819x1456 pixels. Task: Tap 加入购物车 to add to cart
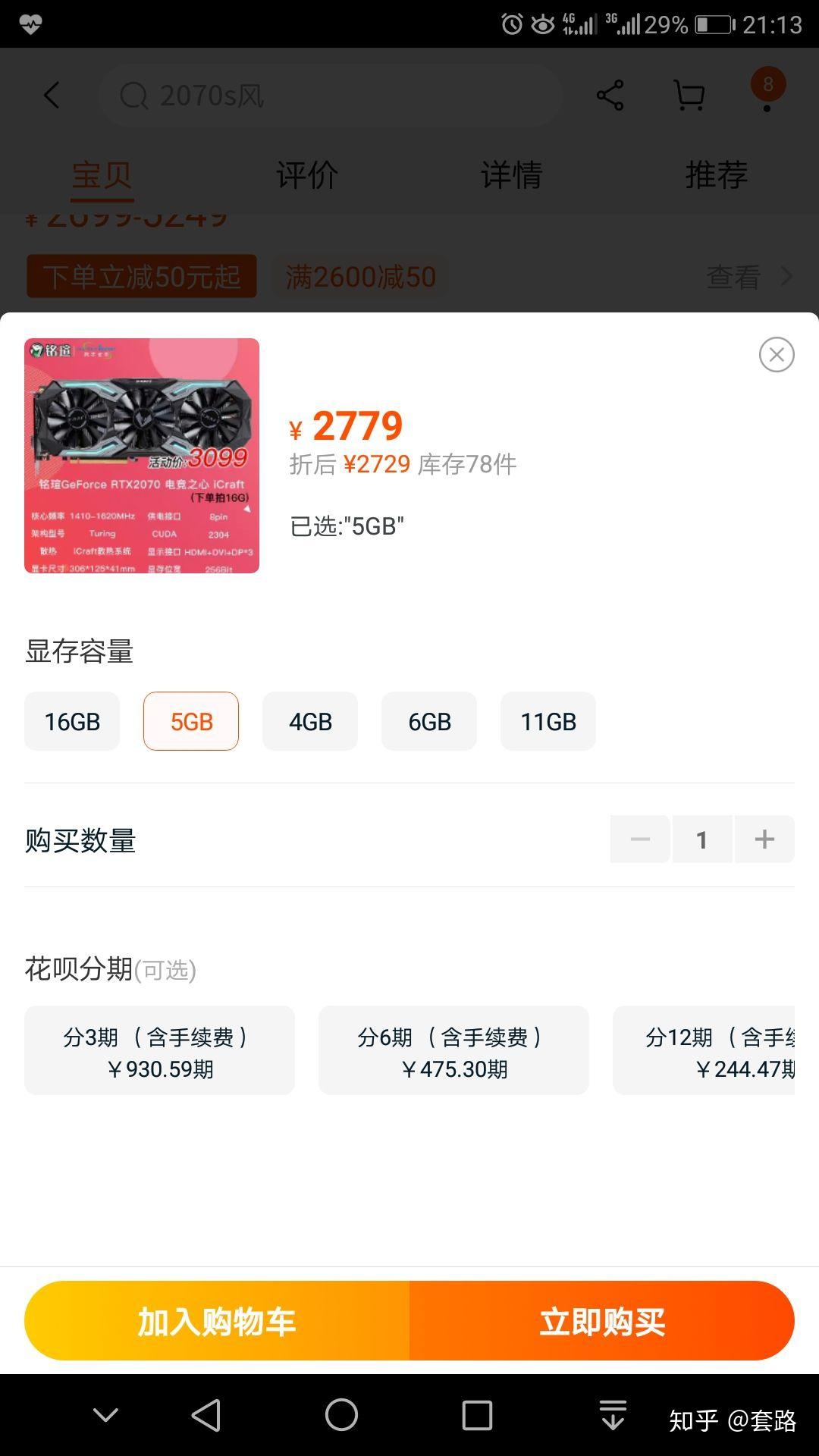pos(217,1320)
